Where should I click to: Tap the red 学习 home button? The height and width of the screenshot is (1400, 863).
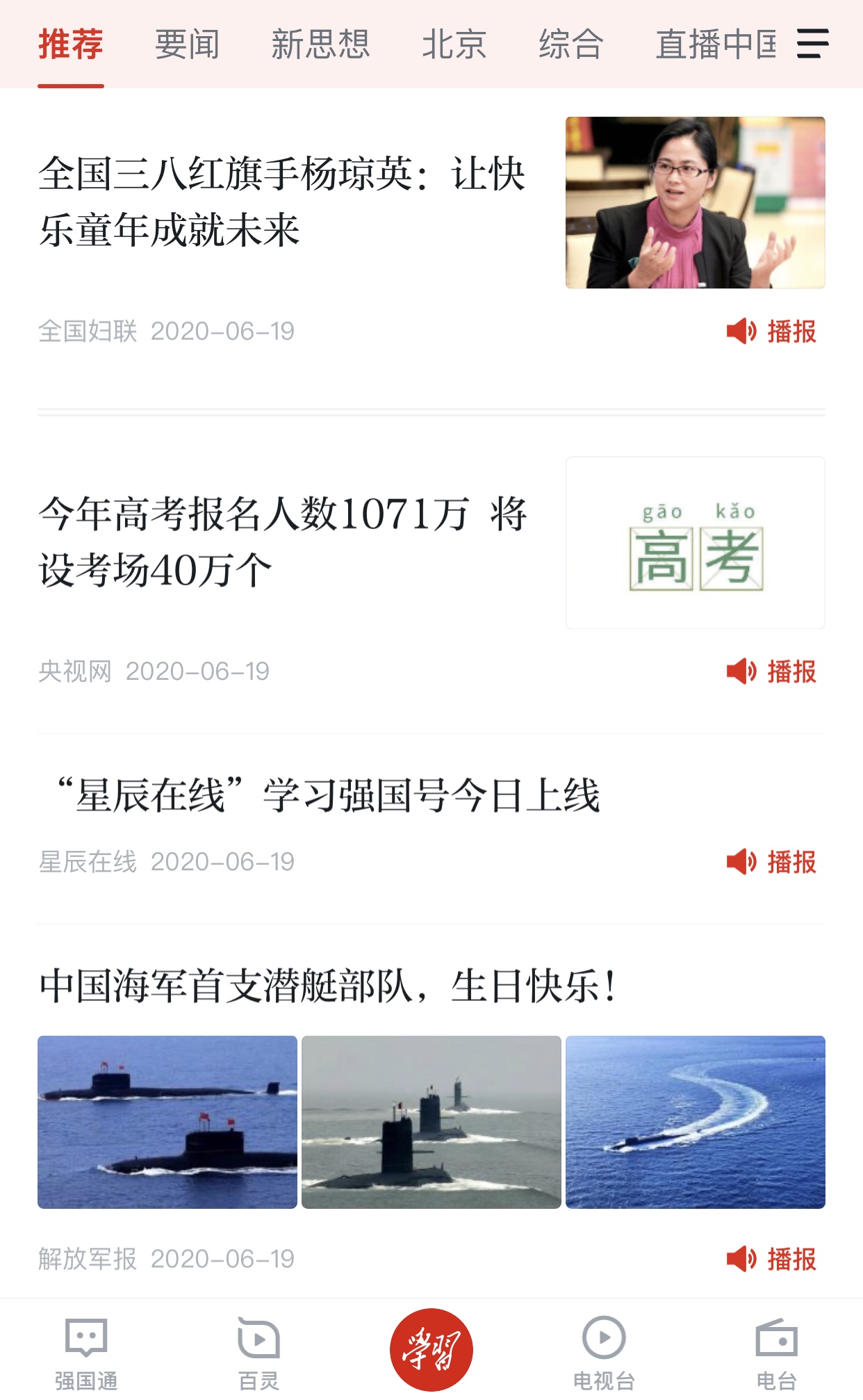point(431,1349)
